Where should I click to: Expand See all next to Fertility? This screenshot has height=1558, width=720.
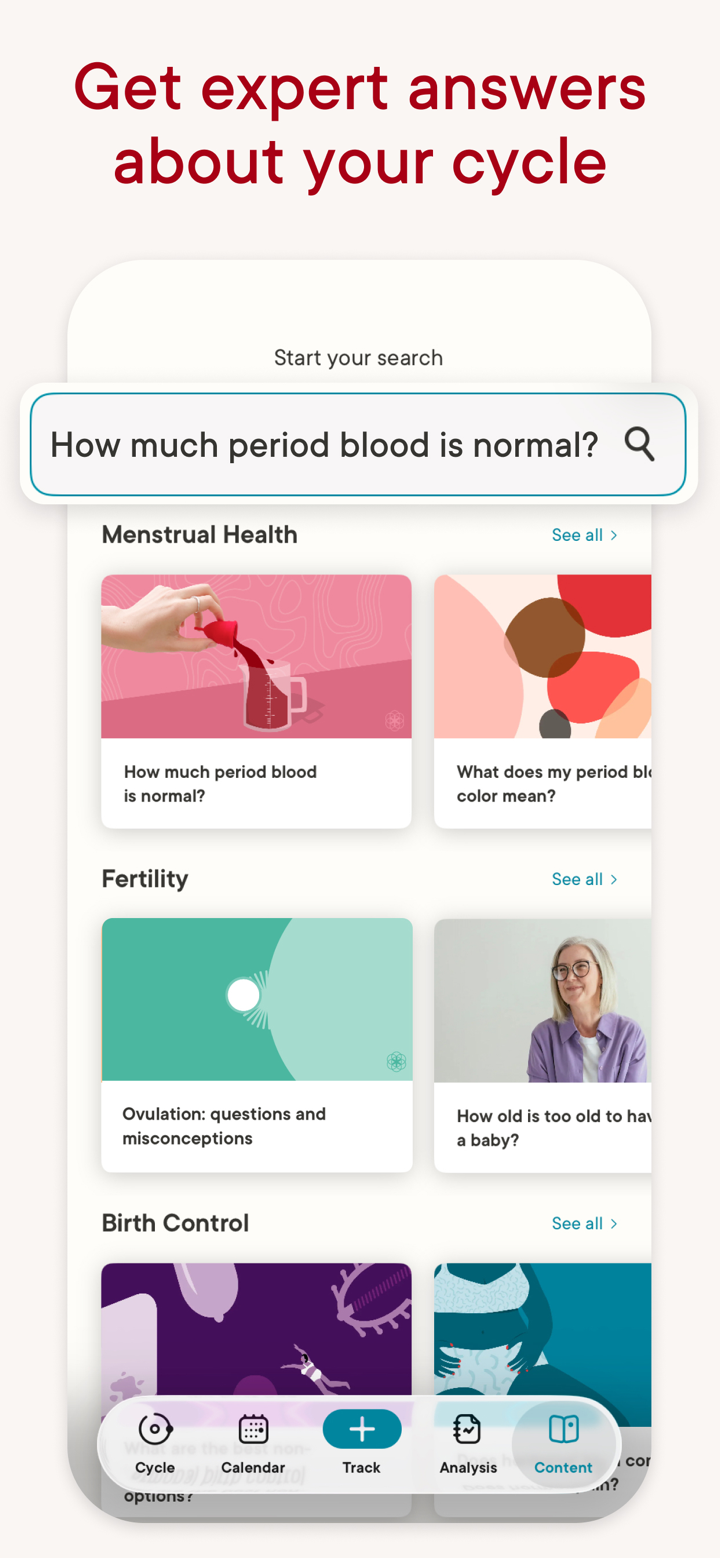tap(584, 879)
